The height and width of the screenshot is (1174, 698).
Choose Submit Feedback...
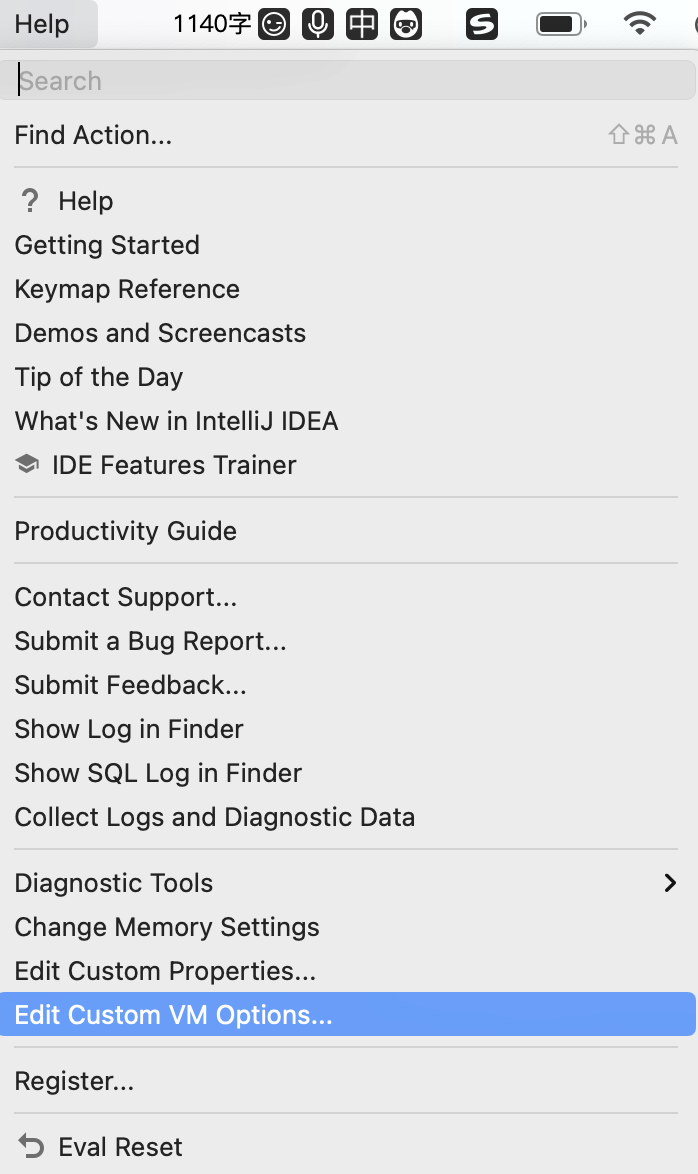(x=131, y=685)
